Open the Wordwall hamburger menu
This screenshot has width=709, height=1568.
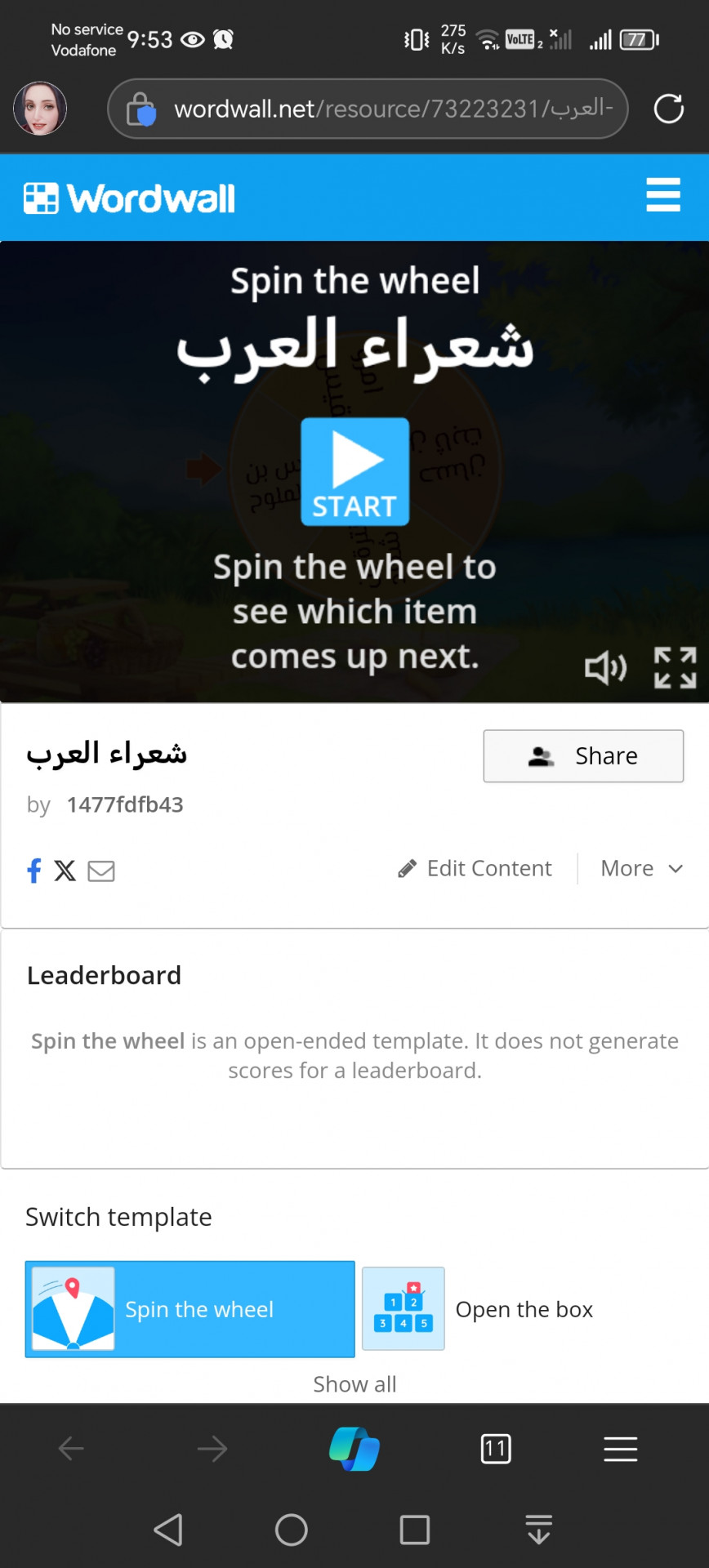662,195
